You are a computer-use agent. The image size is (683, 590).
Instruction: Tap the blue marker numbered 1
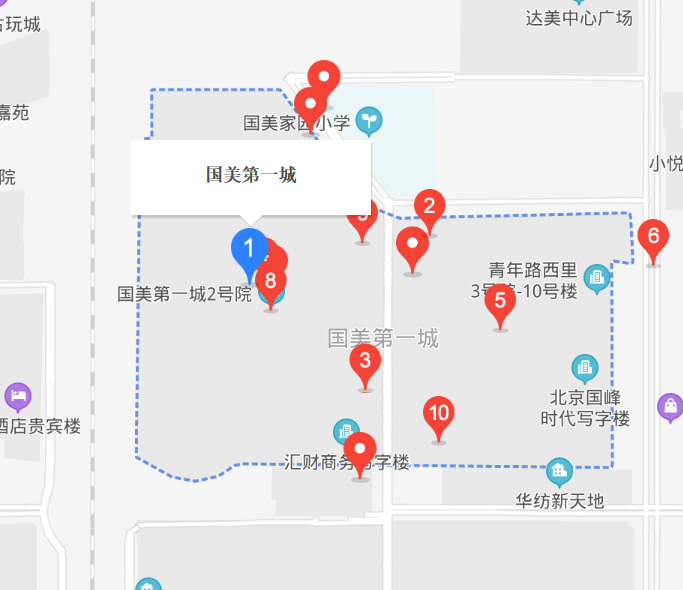(249, 247)
